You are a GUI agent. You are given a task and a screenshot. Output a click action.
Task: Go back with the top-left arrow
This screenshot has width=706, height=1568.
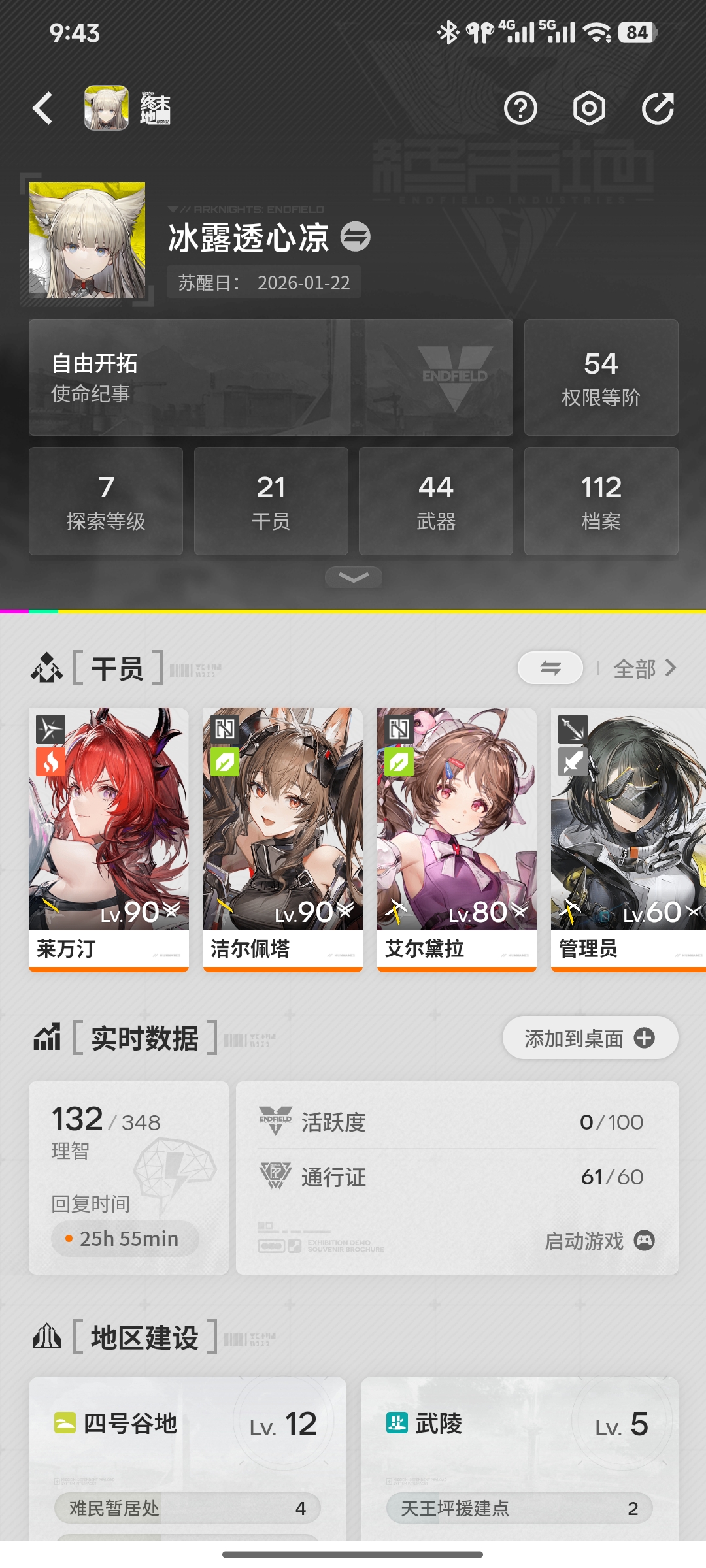[x=42, y=108]
